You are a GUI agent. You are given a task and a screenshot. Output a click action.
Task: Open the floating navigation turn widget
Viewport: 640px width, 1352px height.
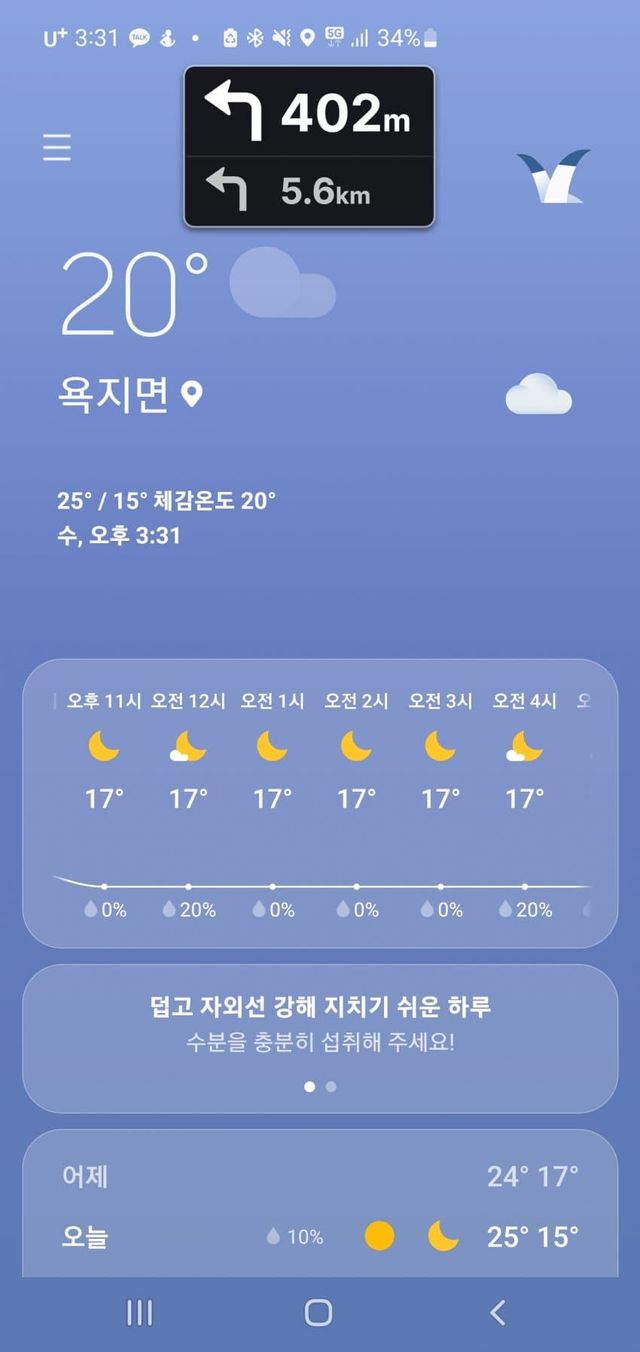point(309,146)
